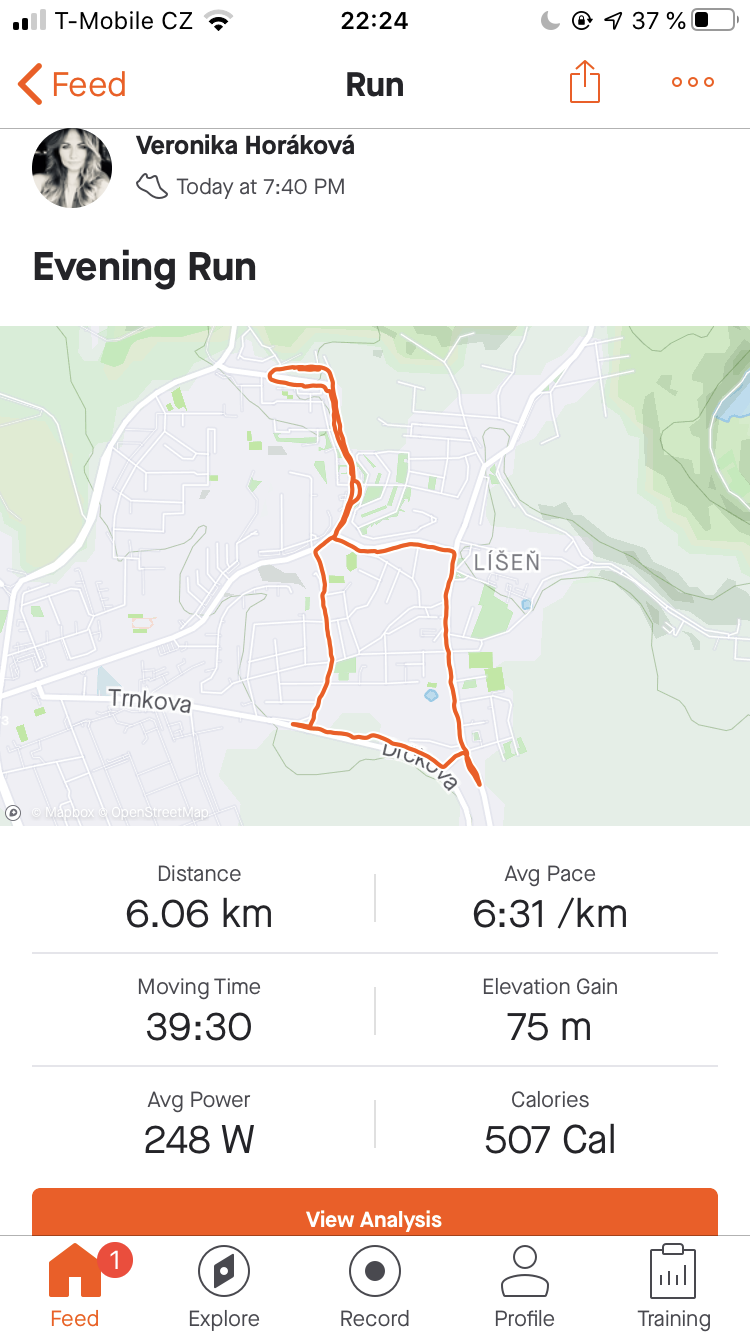The image size is (750, 1334).
Task: Switch to the Feed tab
Action: [x=75, y=1285]
